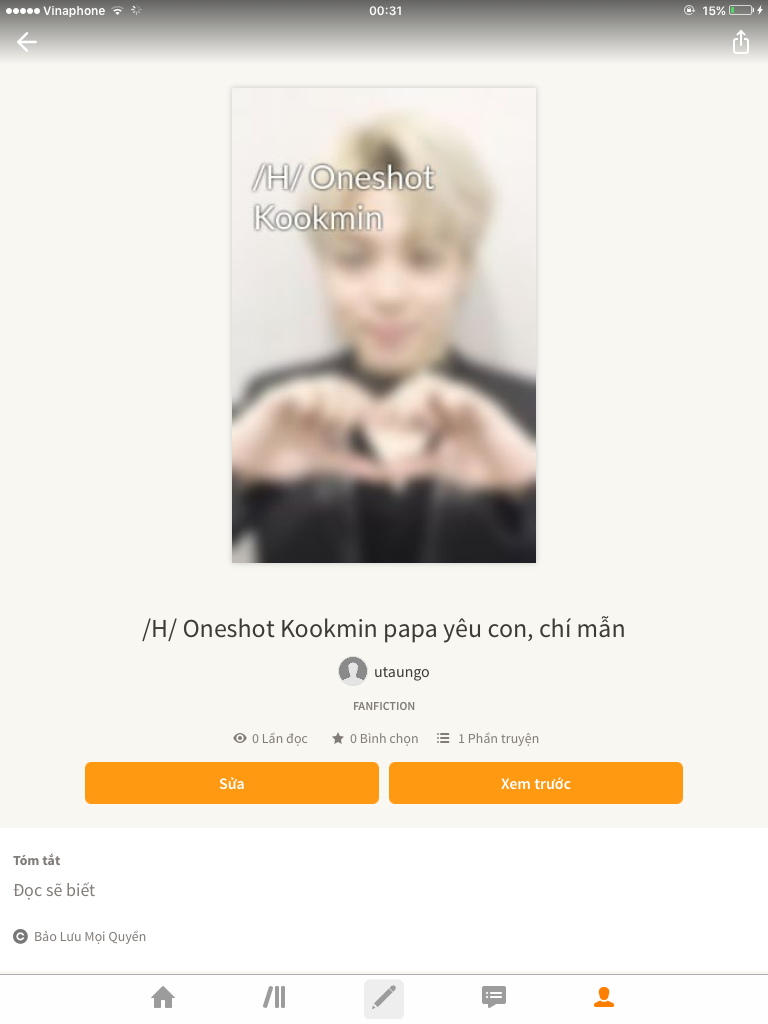
Task: Go back using the arrow icon
Action: point(27,42)
